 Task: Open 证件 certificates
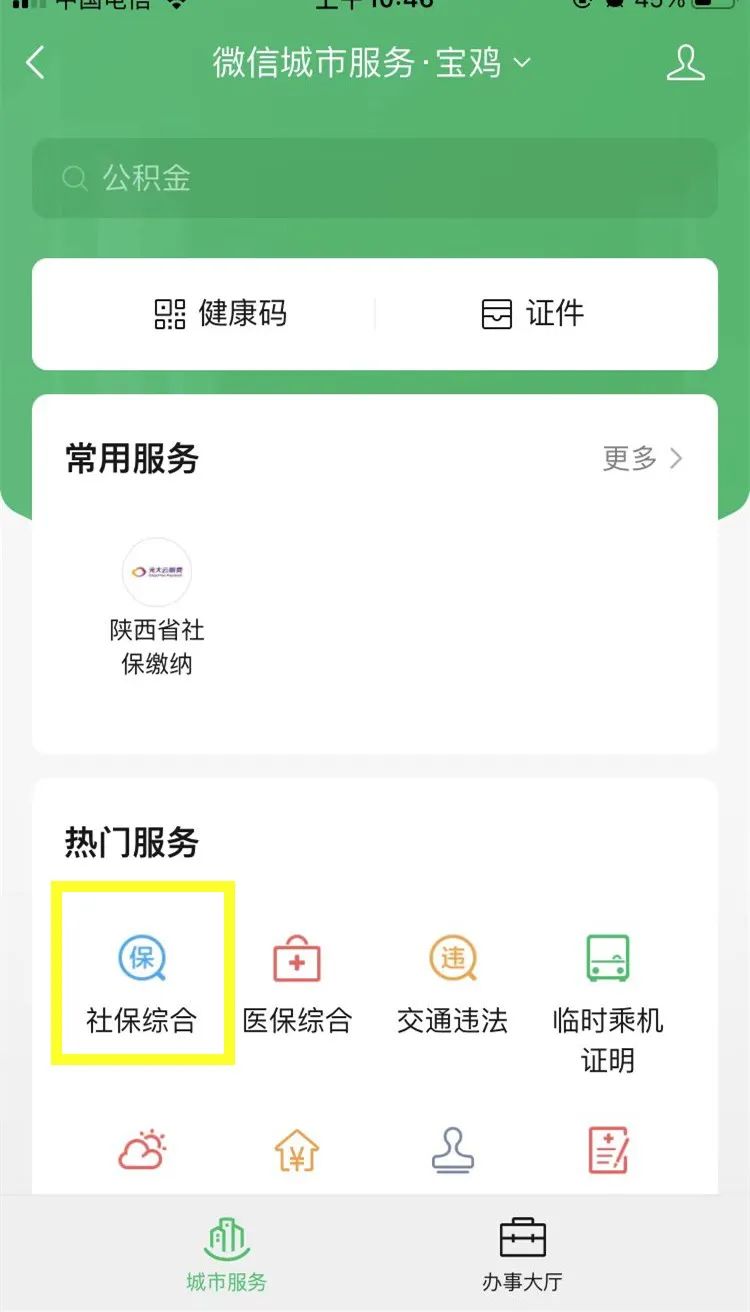(x=532, y=314)
